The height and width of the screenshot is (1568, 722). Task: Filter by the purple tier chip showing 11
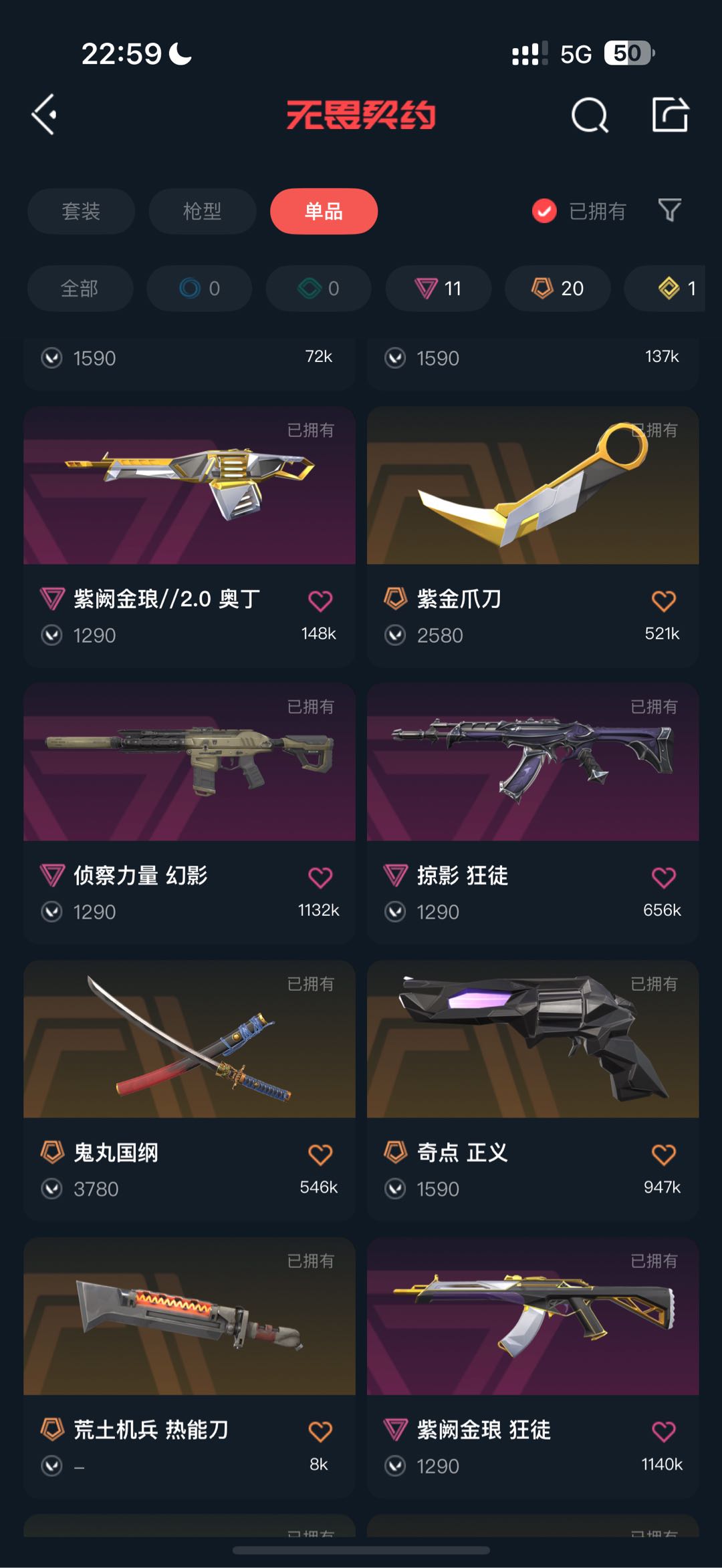438,289
